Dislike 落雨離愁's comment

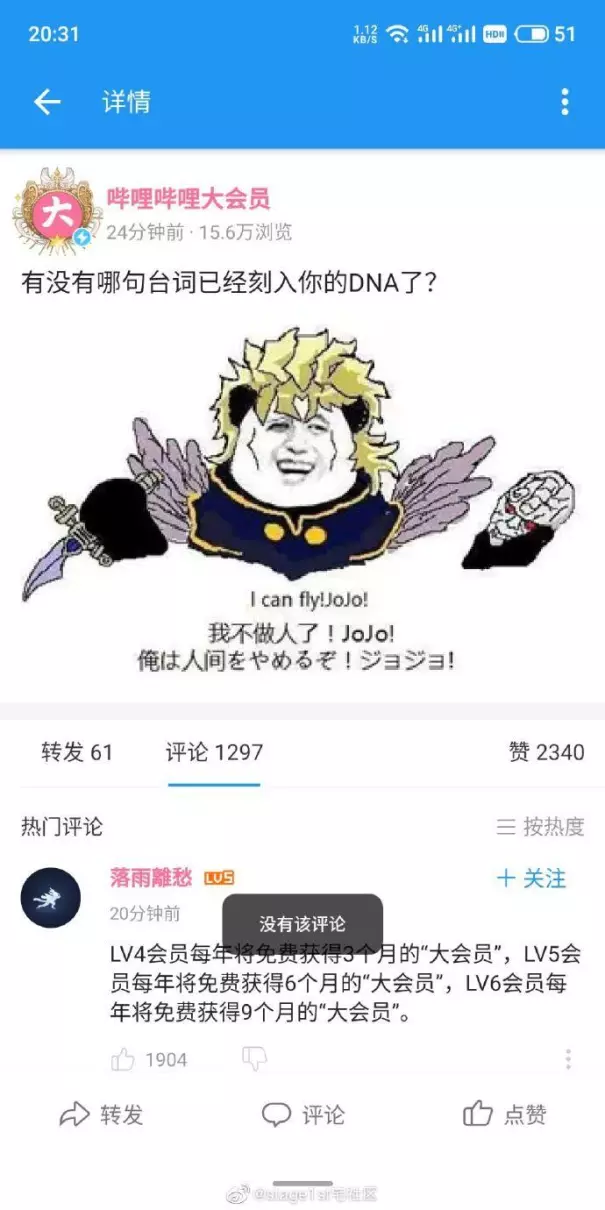(255, 1058)
